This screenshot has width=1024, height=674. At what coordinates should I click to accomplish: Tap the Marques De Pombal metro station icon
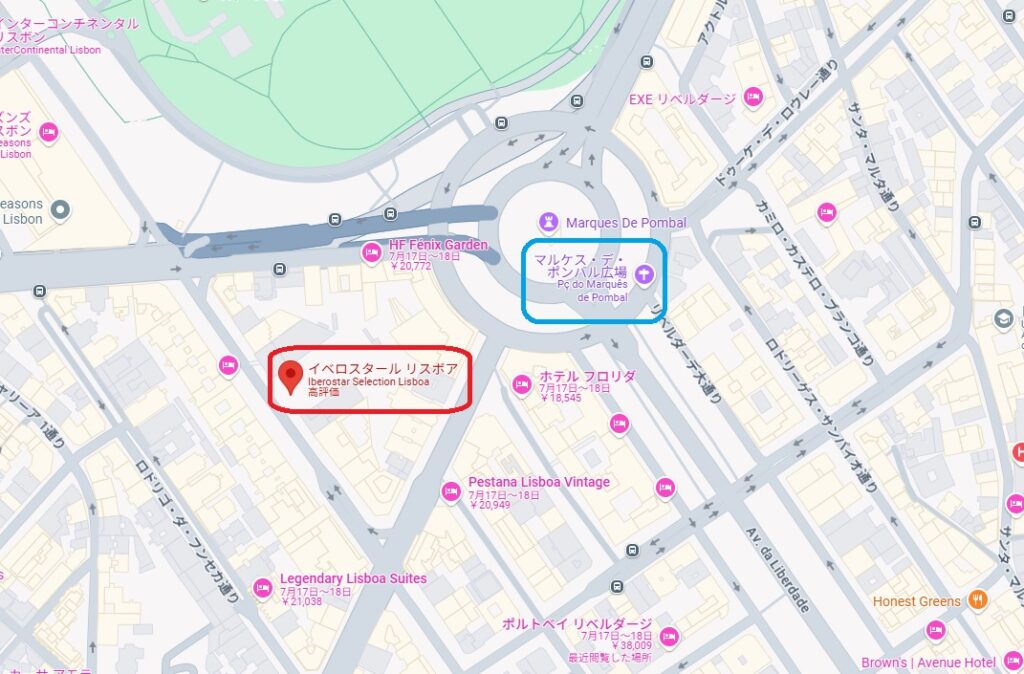pos(548,221)
